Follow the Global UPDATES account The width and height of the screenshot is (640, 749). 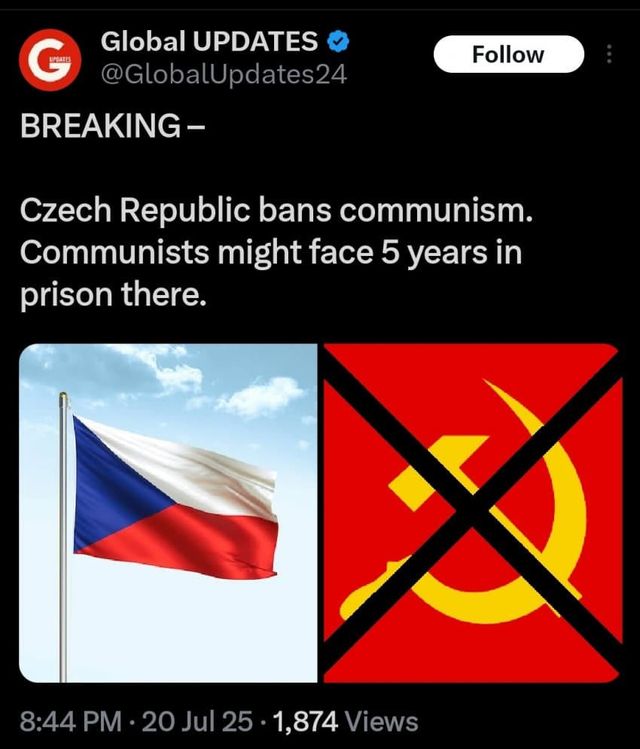[508, 54]
